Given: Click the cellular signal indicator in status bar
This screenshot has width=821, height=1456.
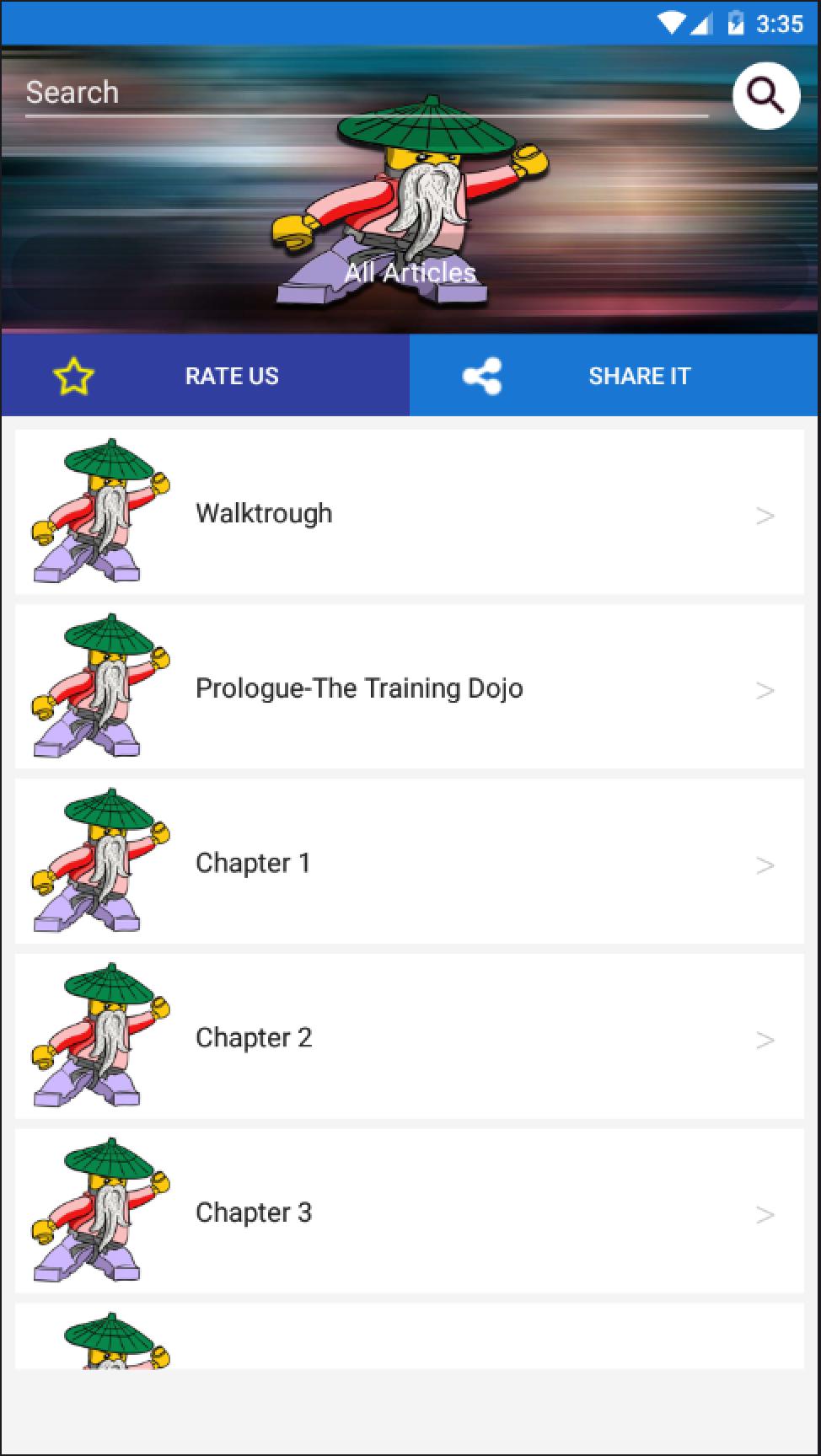Looking at the screenshot, I should (700, 24).
